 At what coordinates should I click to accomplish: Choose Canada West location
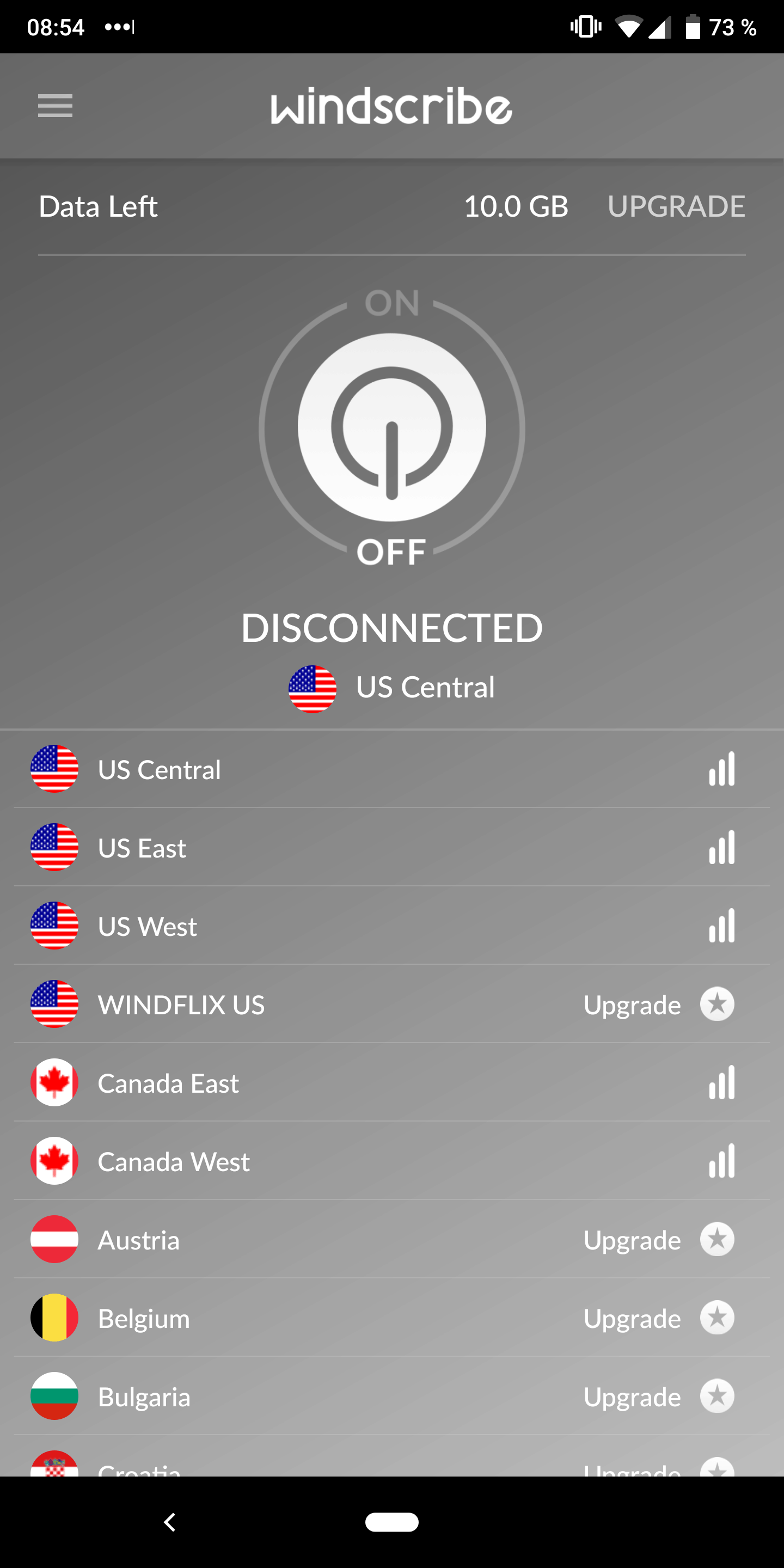[392, 1161]
